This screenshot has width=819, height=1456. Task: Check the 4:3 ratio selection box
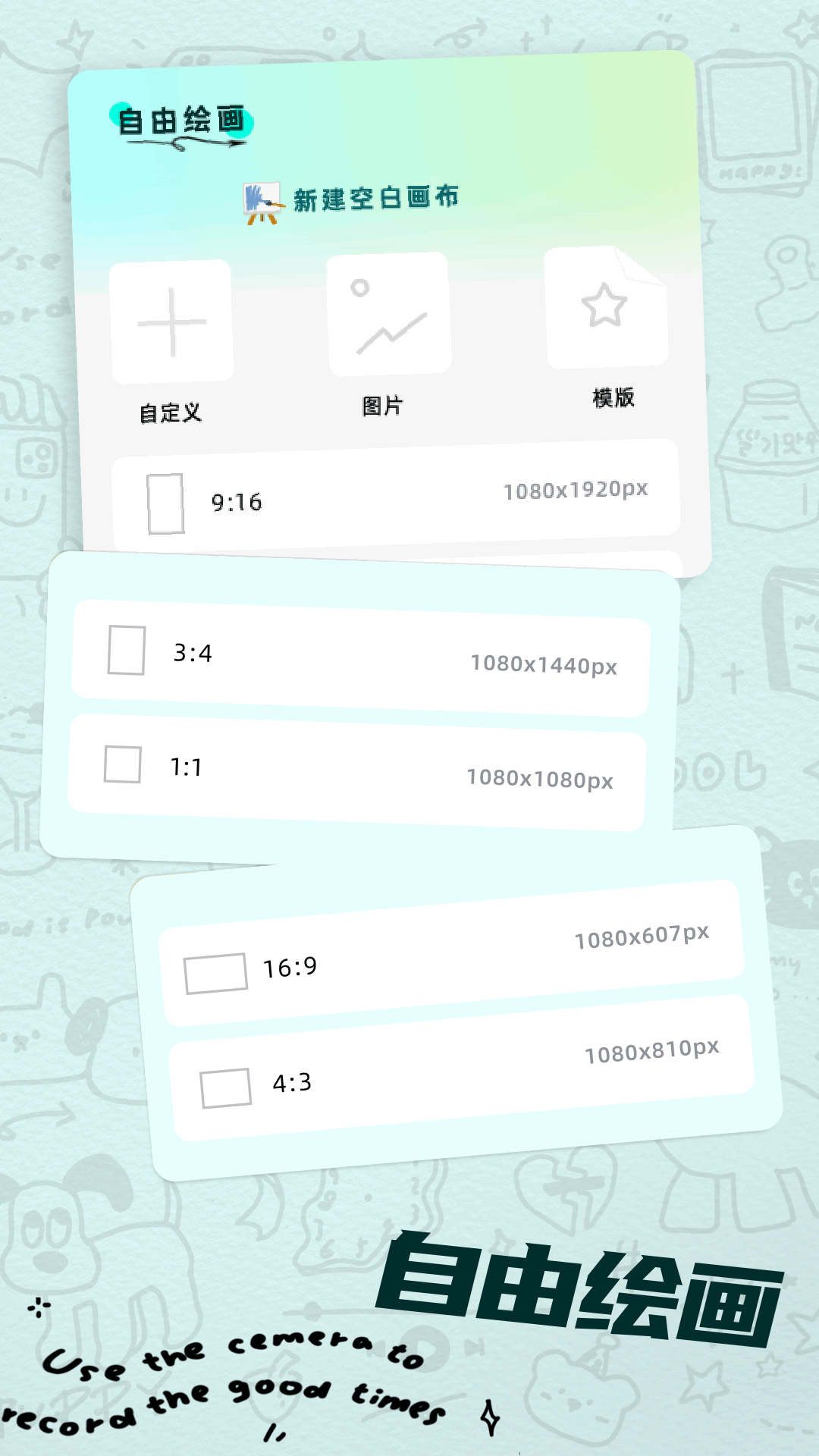pos(225,1087)
